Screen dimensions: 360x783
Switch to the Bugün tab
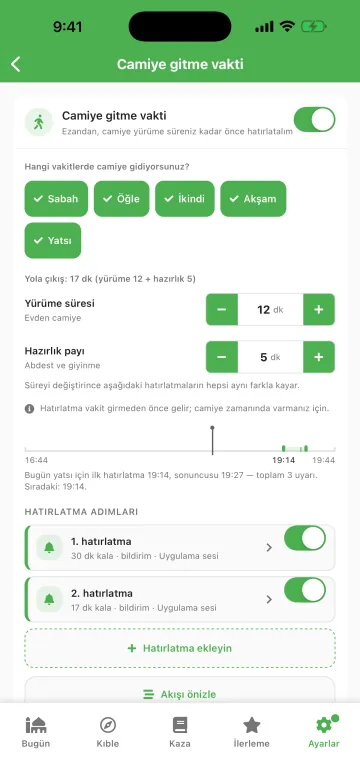(x=35, y=732)
